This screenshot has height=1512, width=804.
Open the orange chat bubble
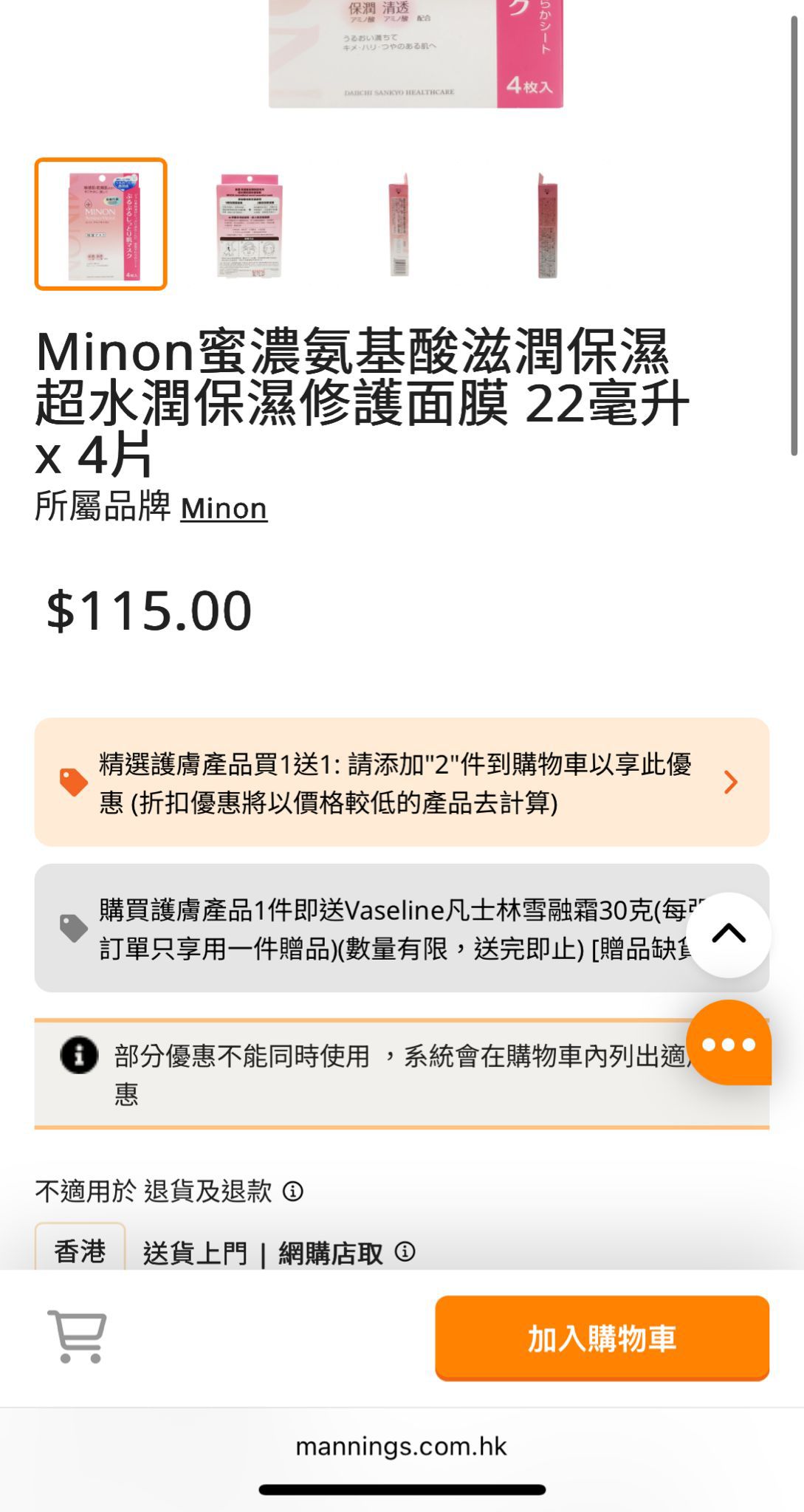[x=730, y=1043]
